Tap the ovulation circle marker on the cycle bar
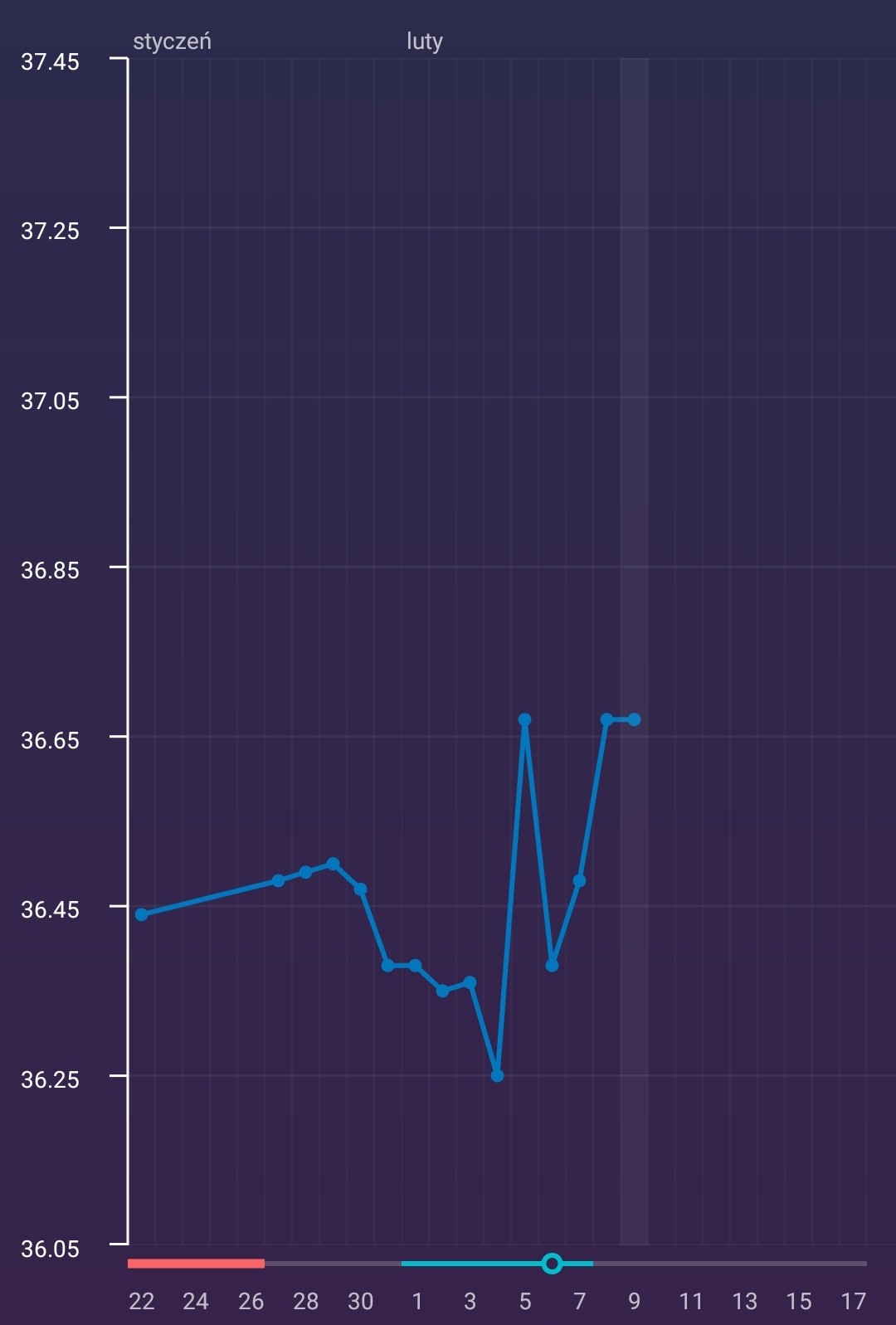The height and width of the screenshot is (1325, 896). pos(552,1264)
